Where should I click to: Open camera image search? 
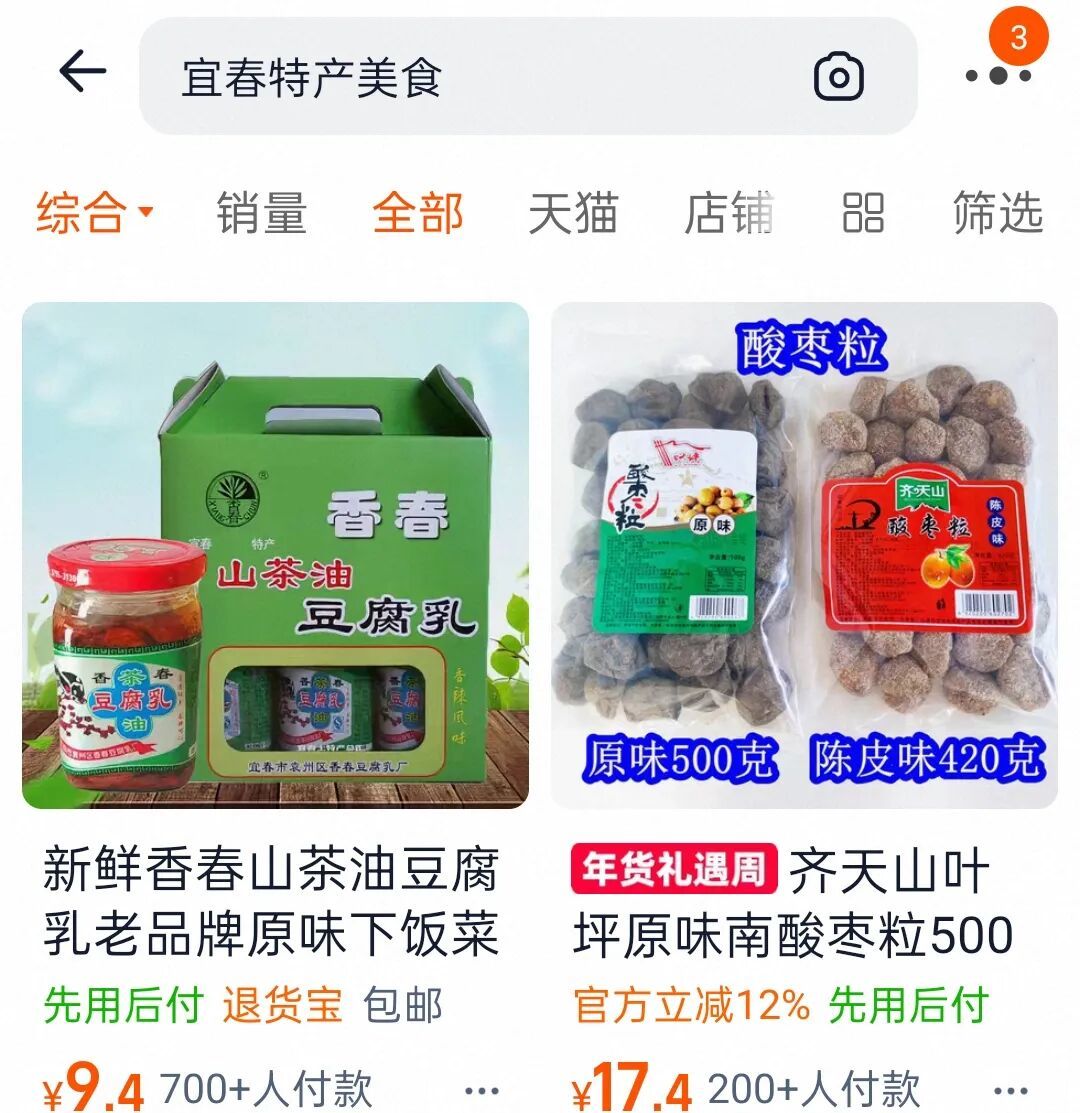(x=838, y=77)
